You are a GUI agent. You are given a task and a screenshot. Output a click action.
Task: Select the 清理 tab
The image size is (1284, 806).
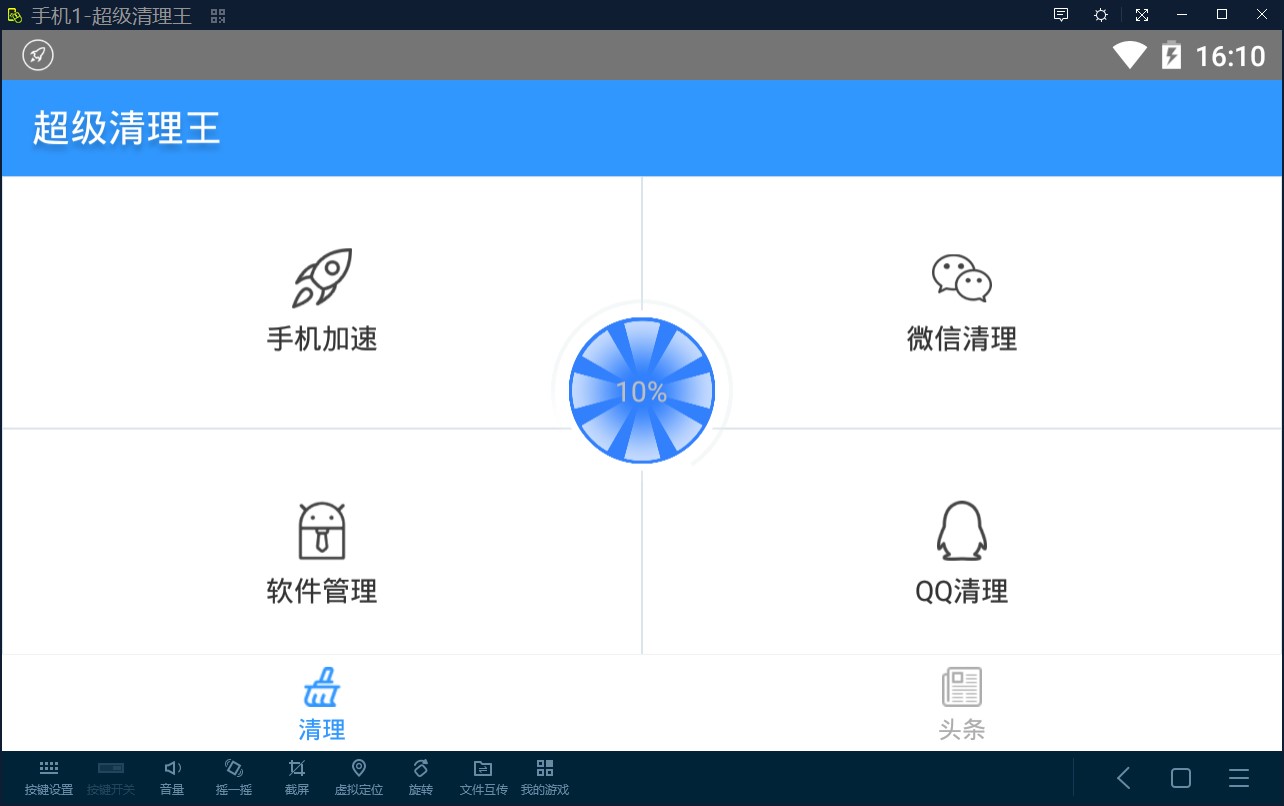(x=321, y=704)
